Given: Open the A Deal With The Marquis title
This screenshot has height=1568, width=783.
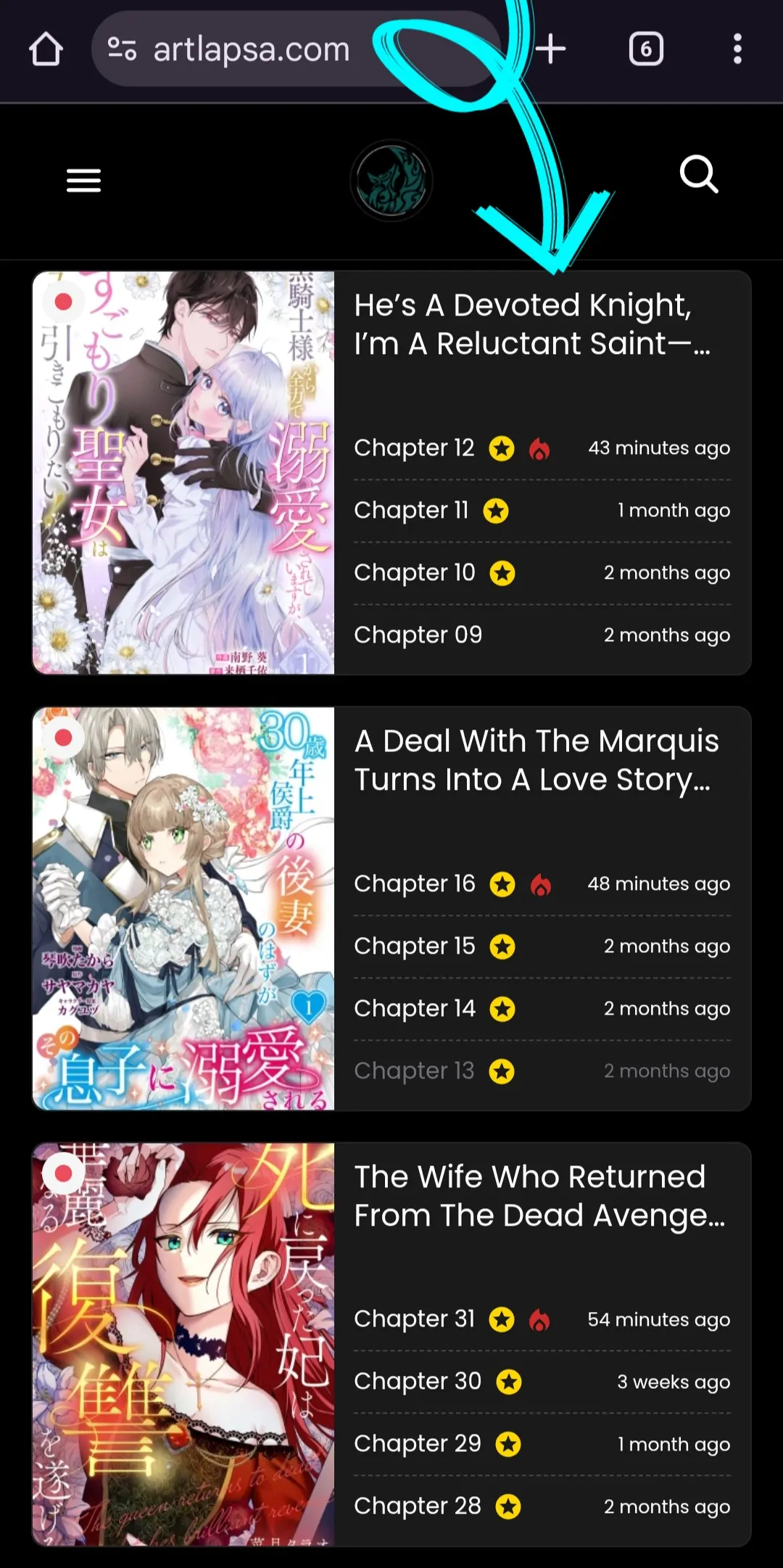Looking at the screenshot, I should click(536, 760).
